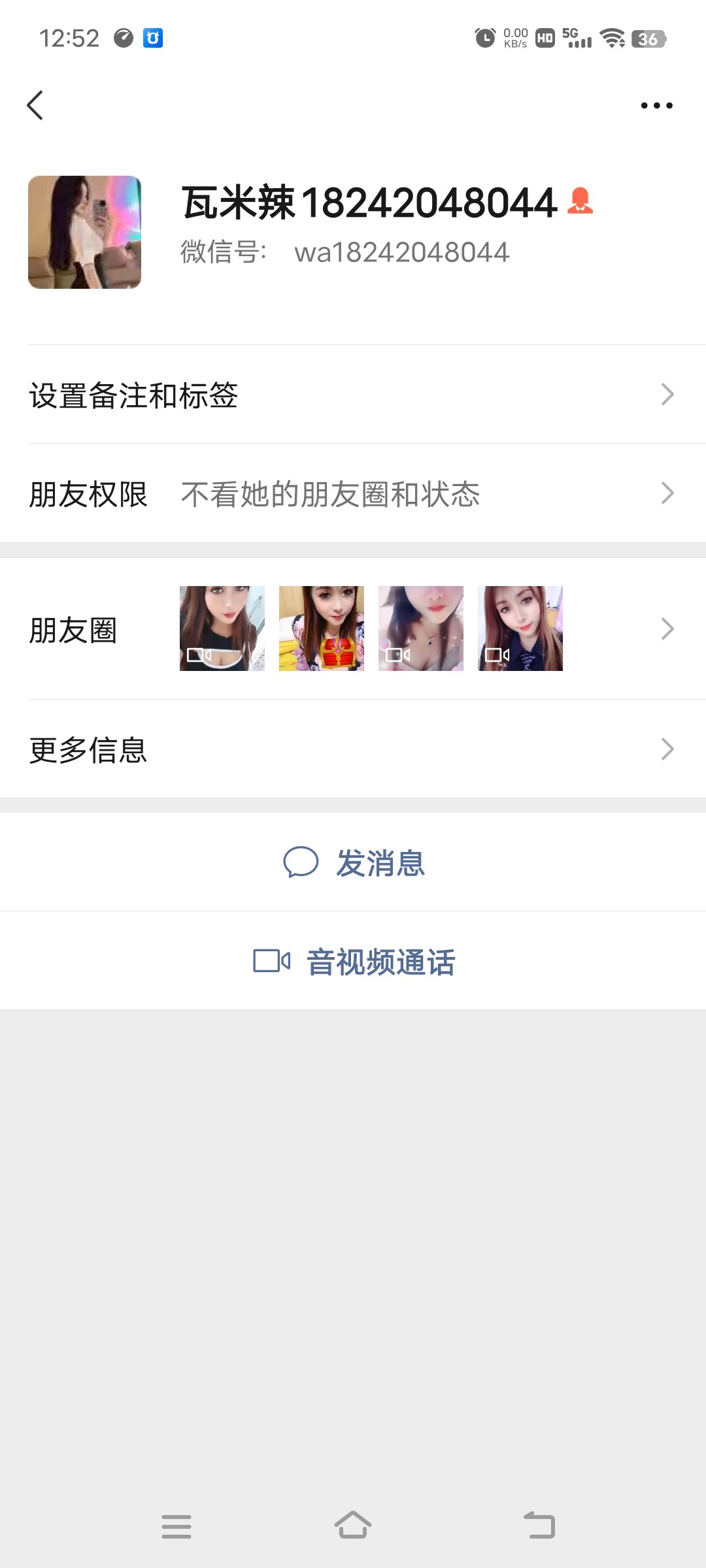The height and width of the screenshot is (1568, 706).
Task: Tap the battery level indicator showing 36
Action: pos(647,39)
